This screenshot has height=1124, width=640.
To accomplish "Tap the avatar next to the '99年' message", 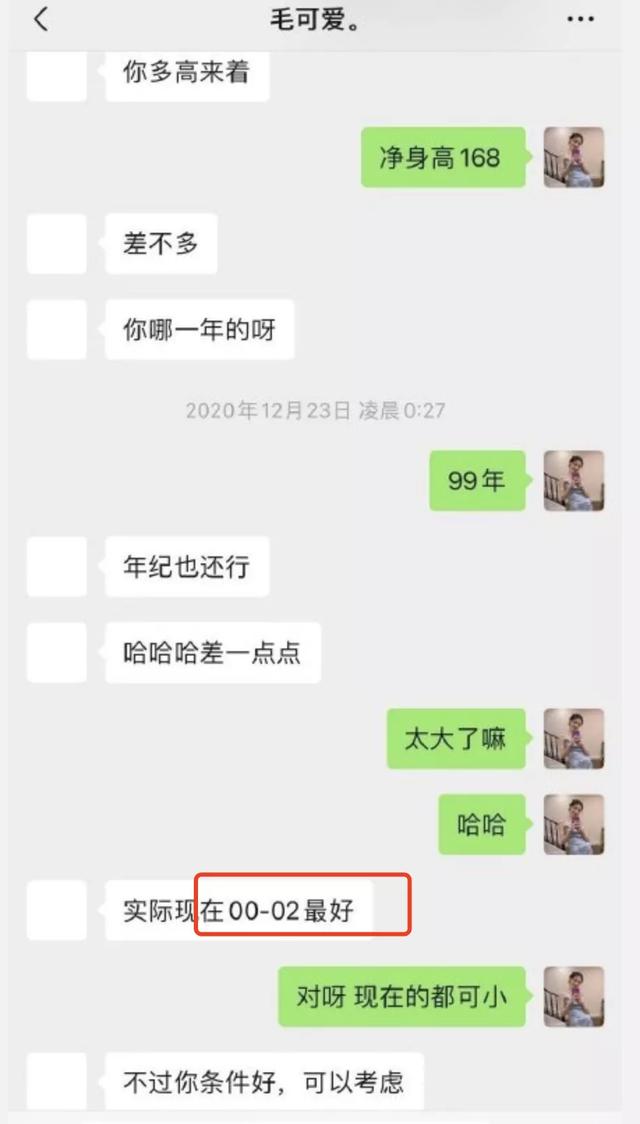I will pyautogui.click(x=573, y=481).
